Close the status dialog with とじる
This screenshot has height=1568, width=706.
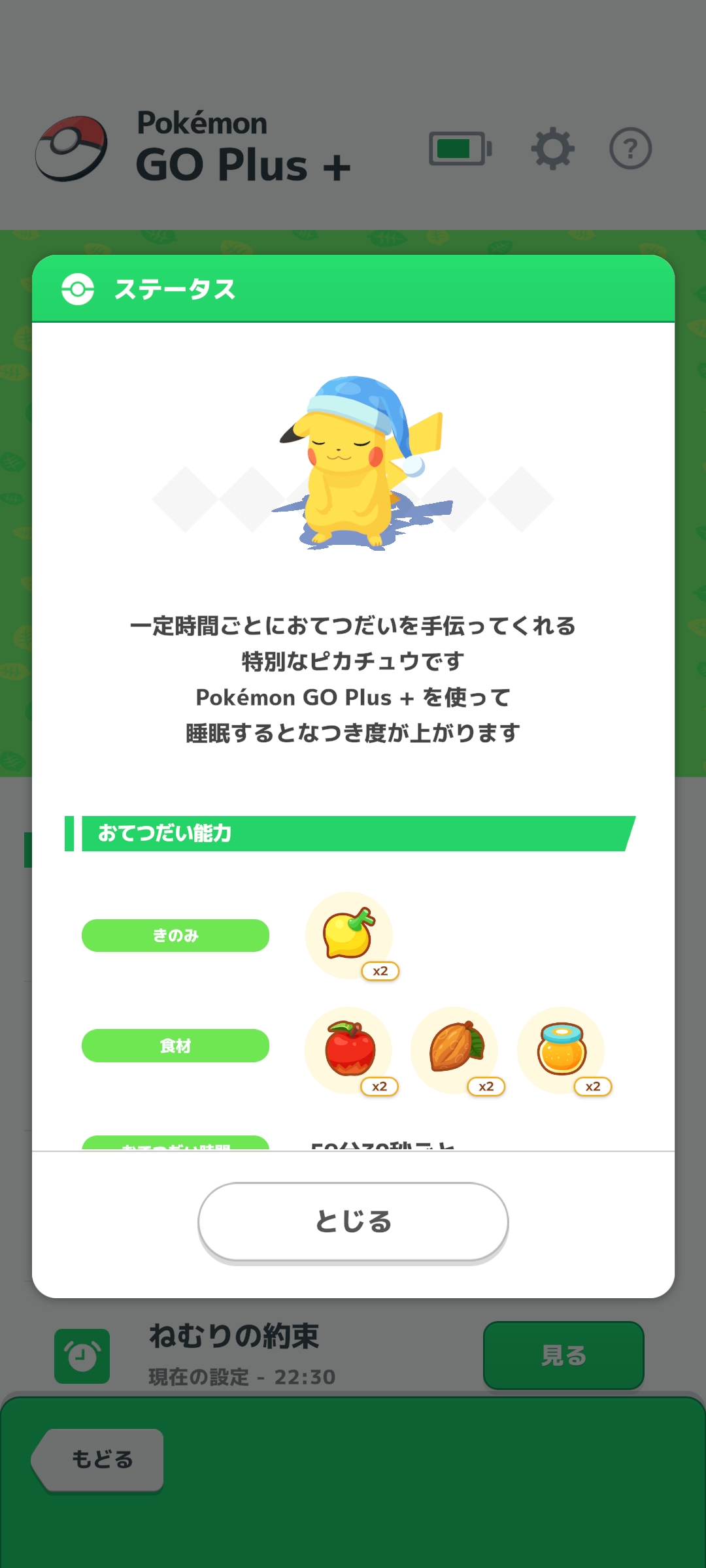(x=353, y=1221)
